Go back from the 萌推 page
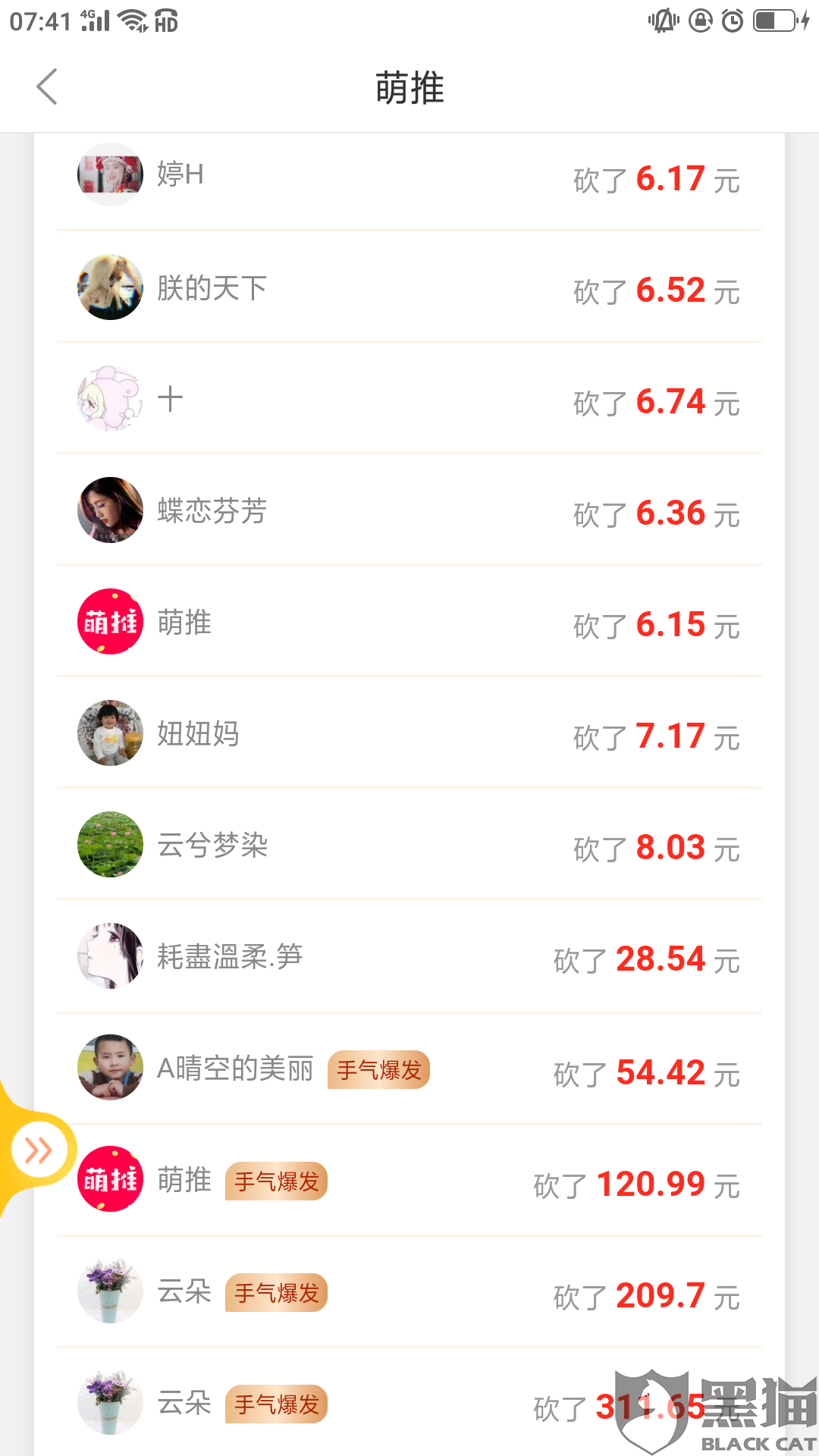The image size is (819, 1456). pyautogui.click(x=47, y=86)
